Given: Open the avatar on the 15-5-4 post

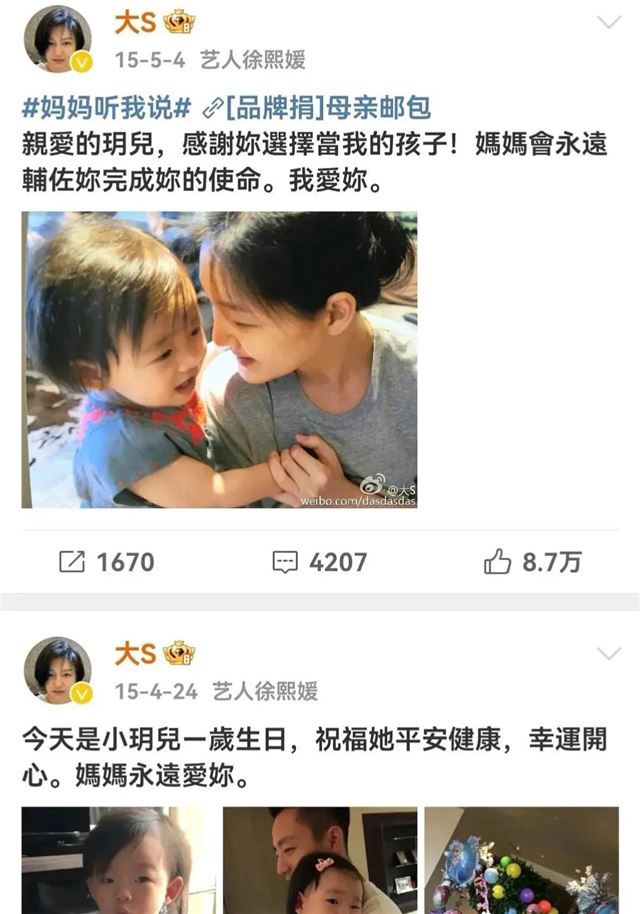Looking at the screenshot, I should click(x=57, y=40).
